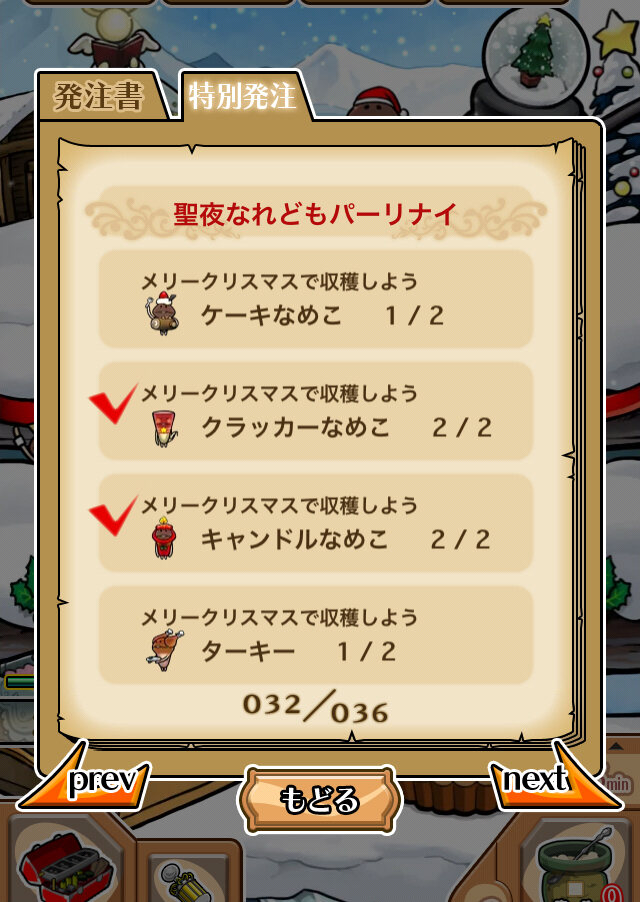
Task: Select the 特別発注 tab
Action: click(246, 95)
